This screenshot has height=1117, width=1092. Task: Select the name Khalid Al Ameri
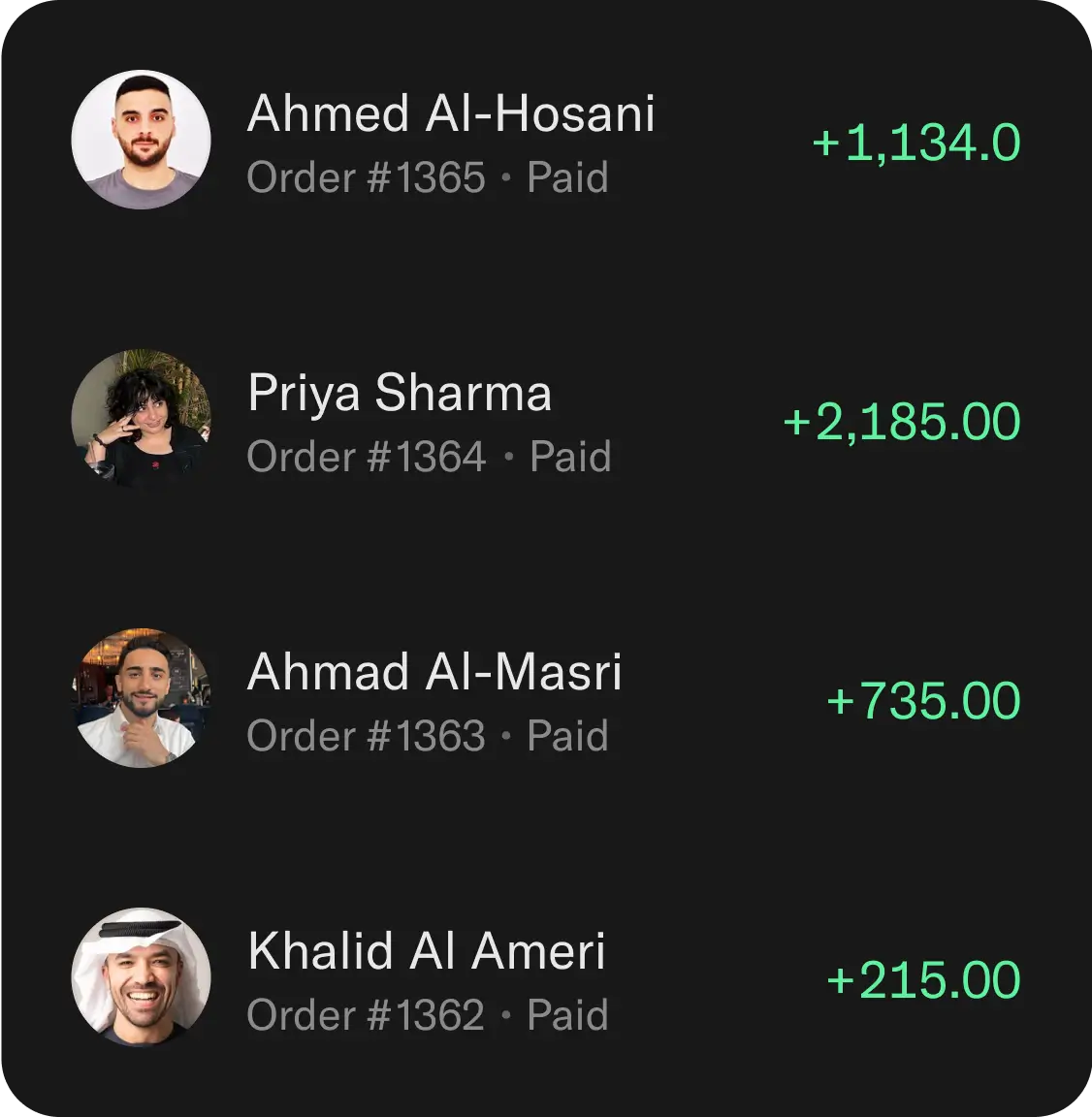click(427, 950)
